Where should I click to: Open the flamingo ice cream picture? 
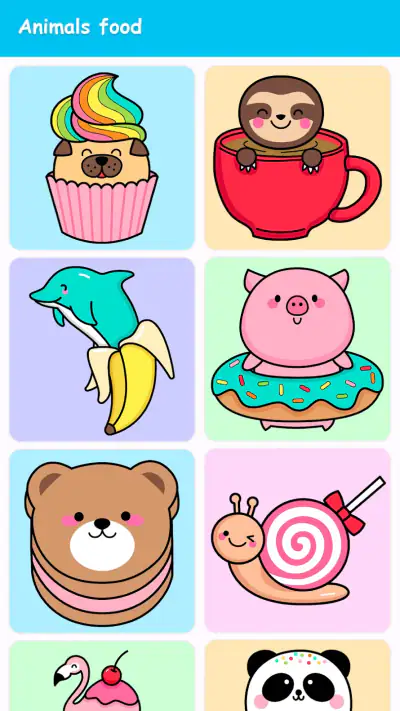[x=102, y=676]
